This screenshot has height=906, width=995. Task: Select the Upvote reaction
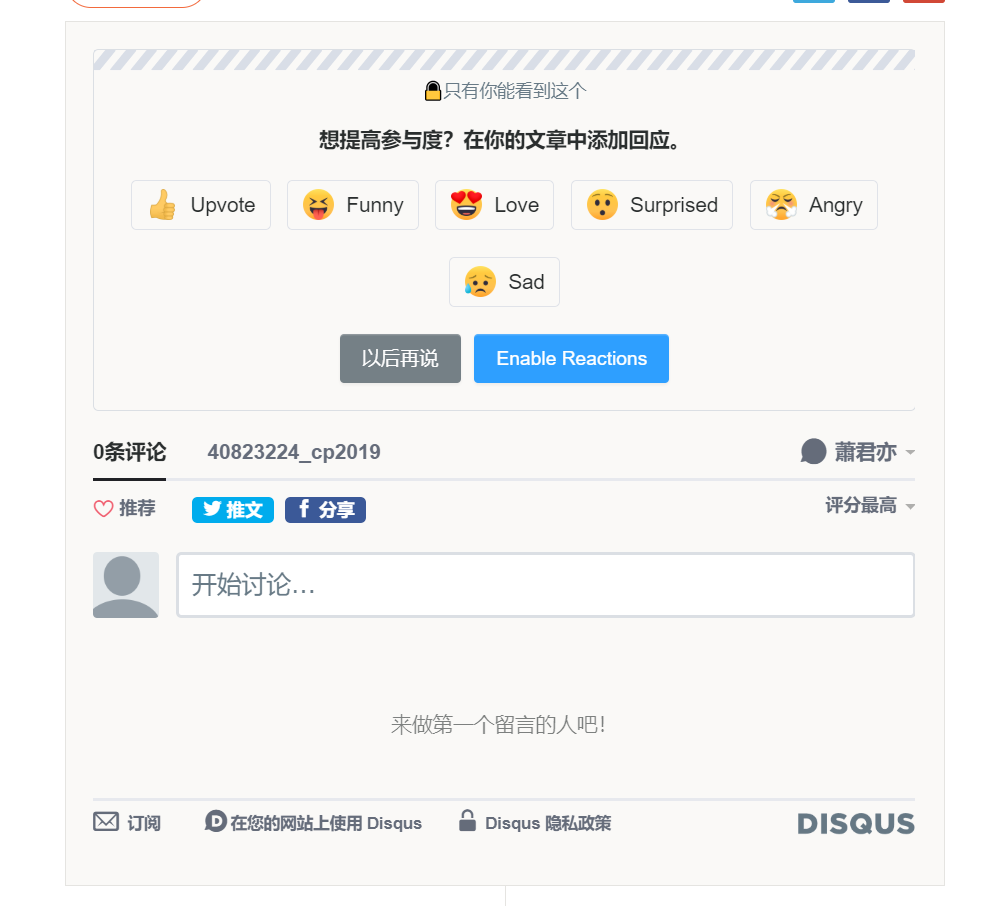(x=201, y=205)
